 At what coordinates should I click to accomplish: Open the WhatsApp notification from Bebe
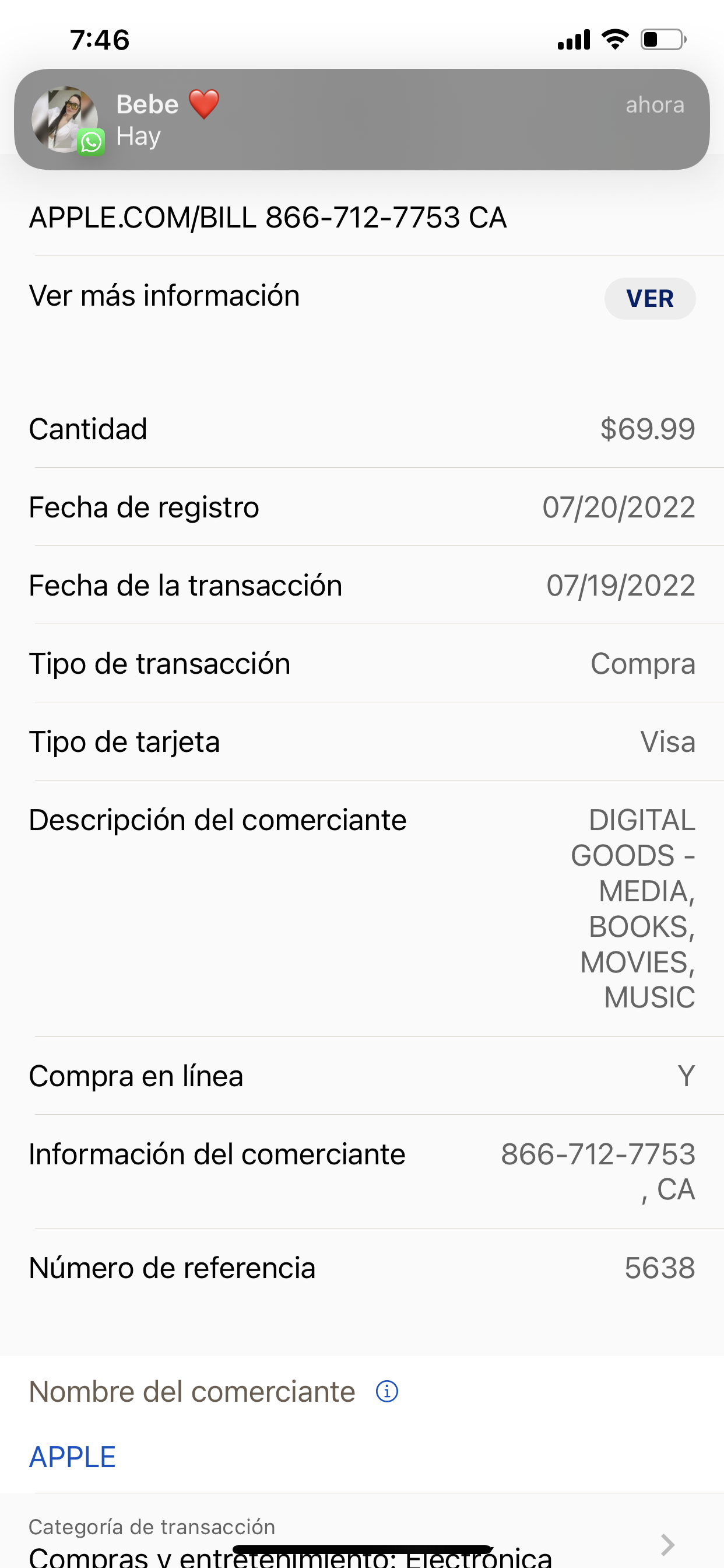point(361,120)
